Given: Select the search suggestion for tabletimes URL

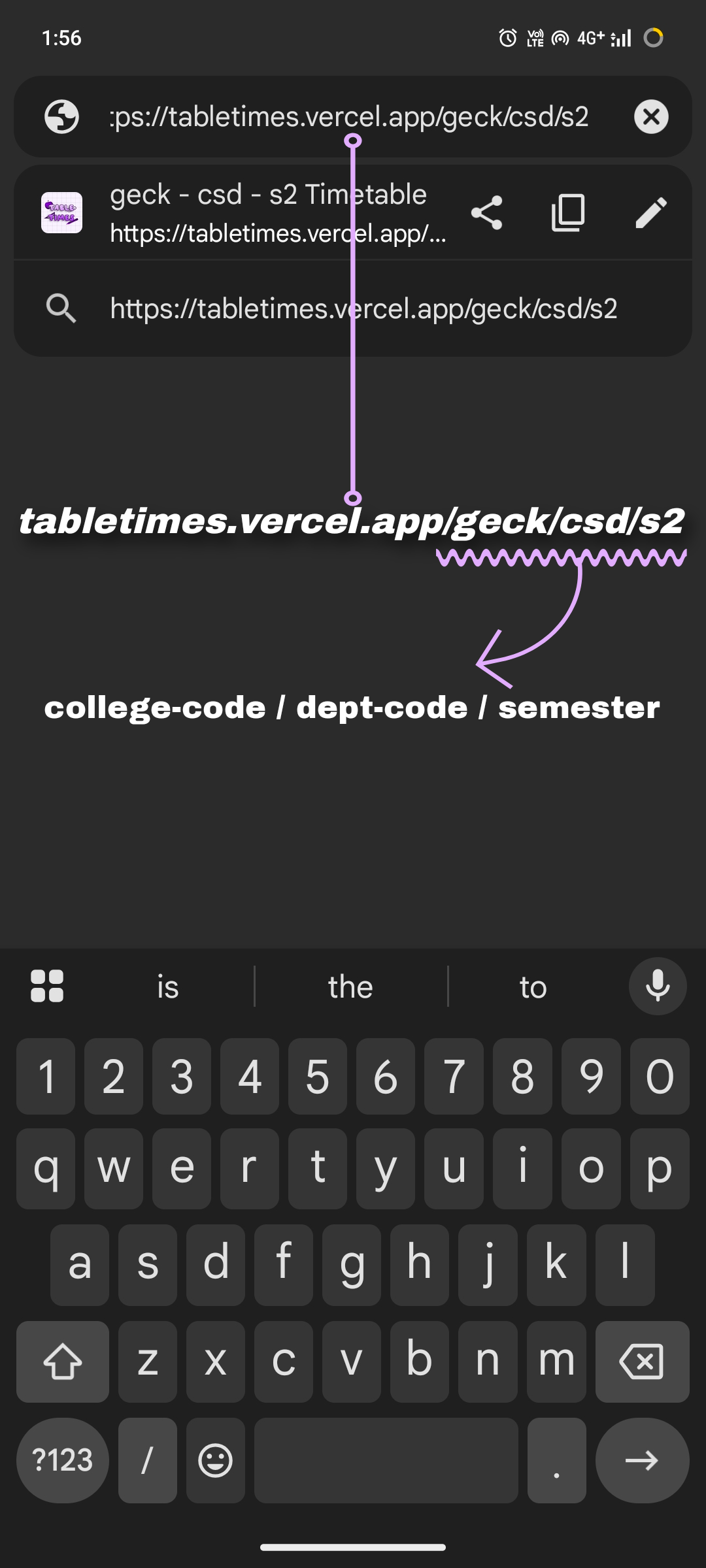Looking at the screenshot, I should (x=363, y=308).
